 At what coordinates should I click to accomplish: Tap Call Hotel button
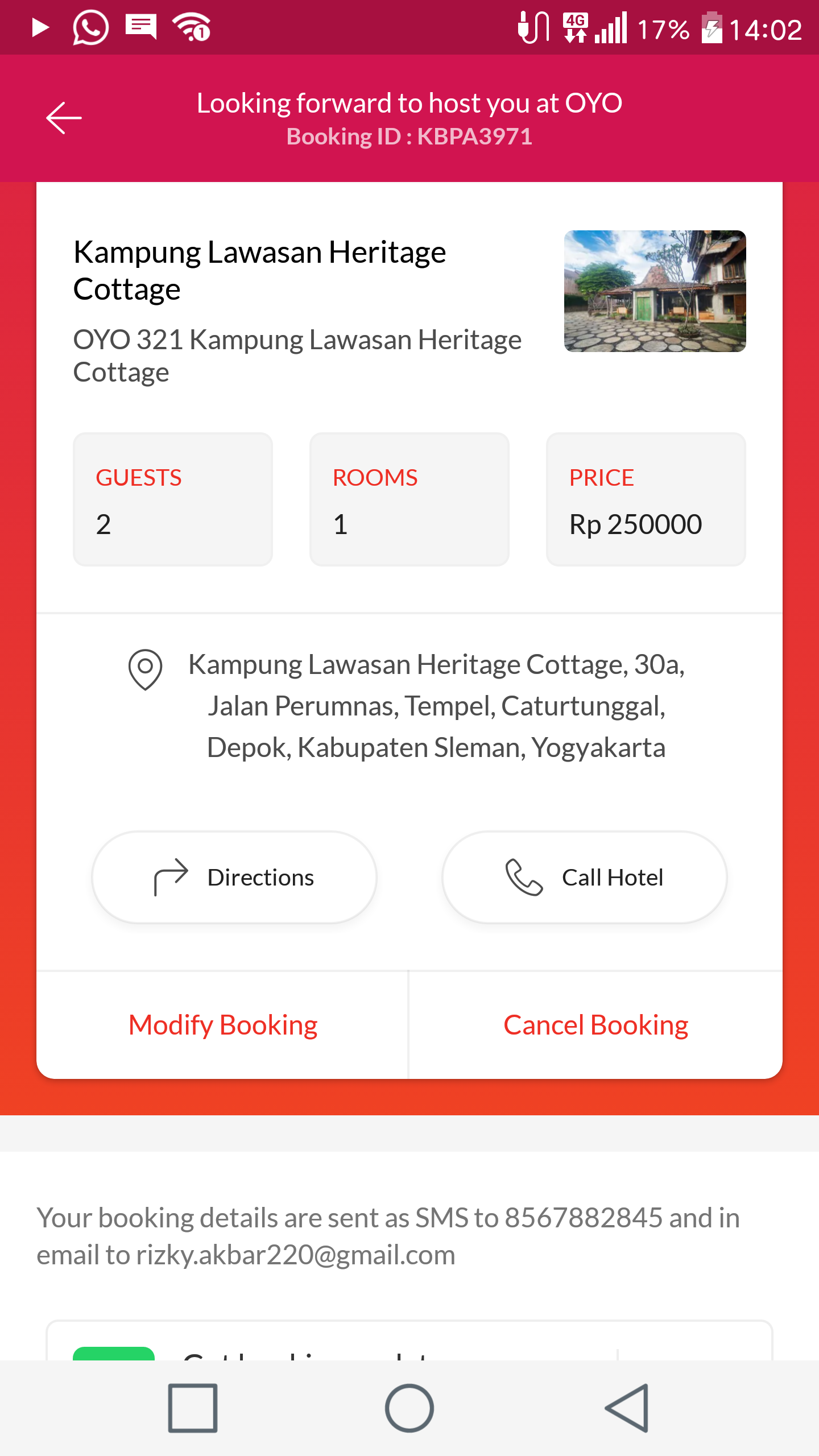pyautogui.click(x=585, y=878)
